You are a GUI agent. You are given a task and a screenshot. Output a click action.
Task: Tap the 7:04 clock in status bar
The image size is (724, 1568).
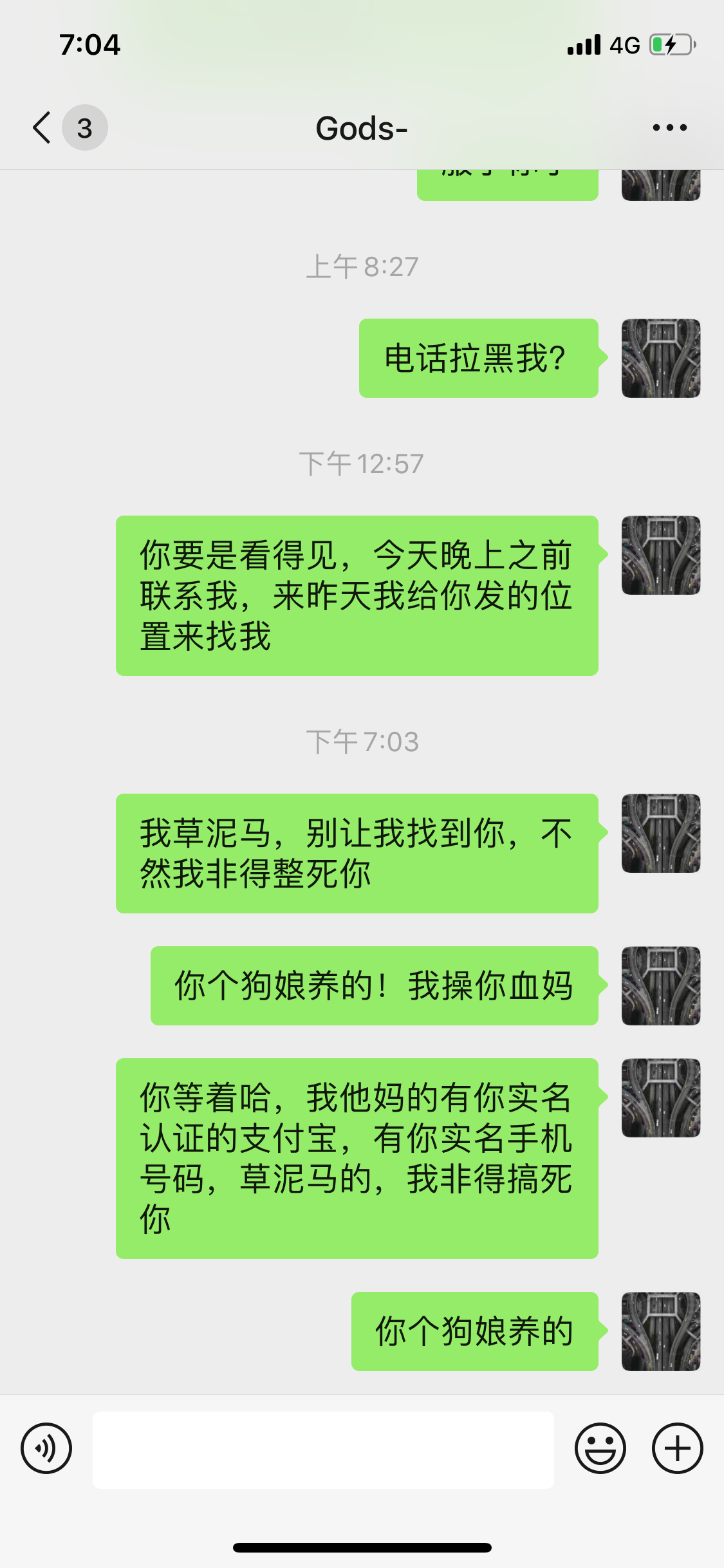tap(89, 44)
